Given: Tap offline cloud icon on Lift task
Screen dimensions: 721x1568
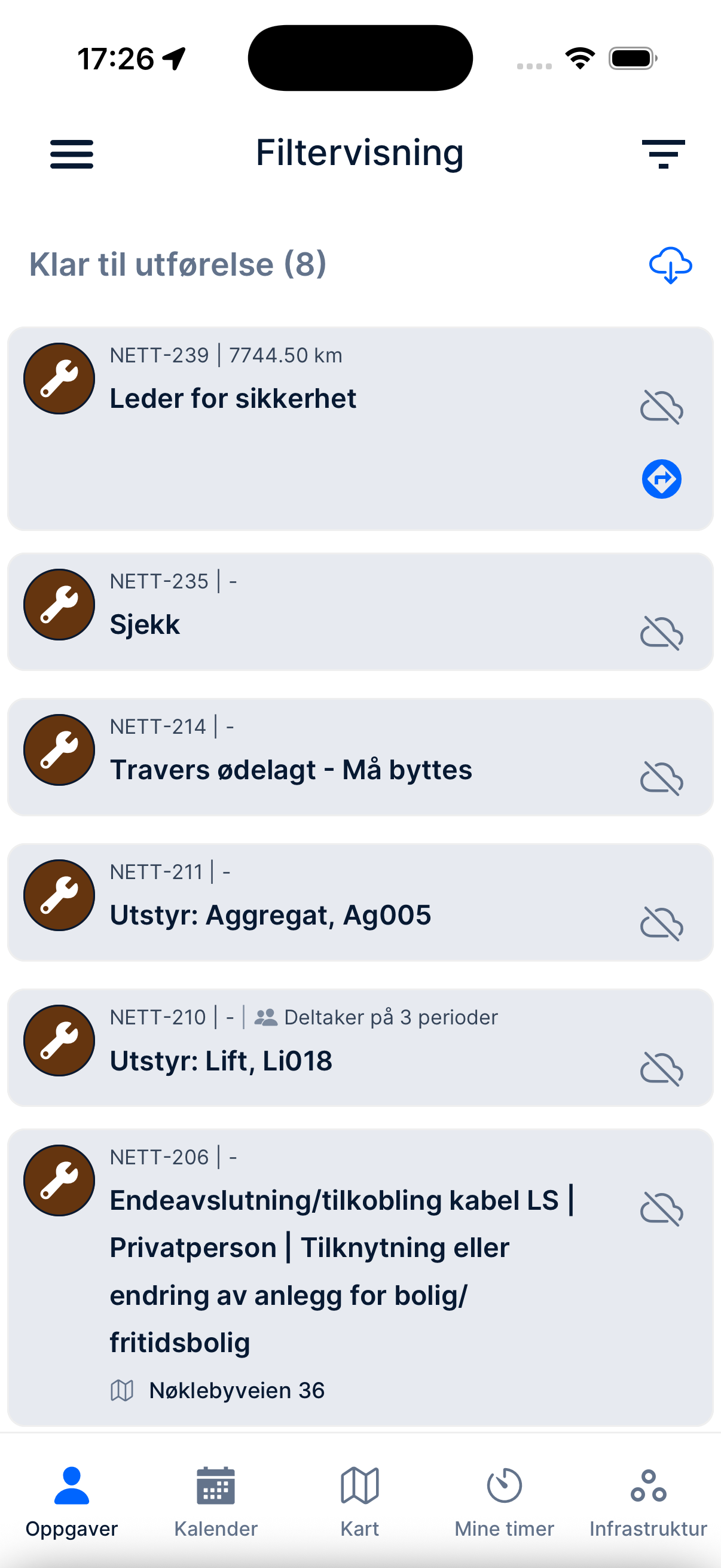Looking at the screenshot, I should [x=661, y=1068].
